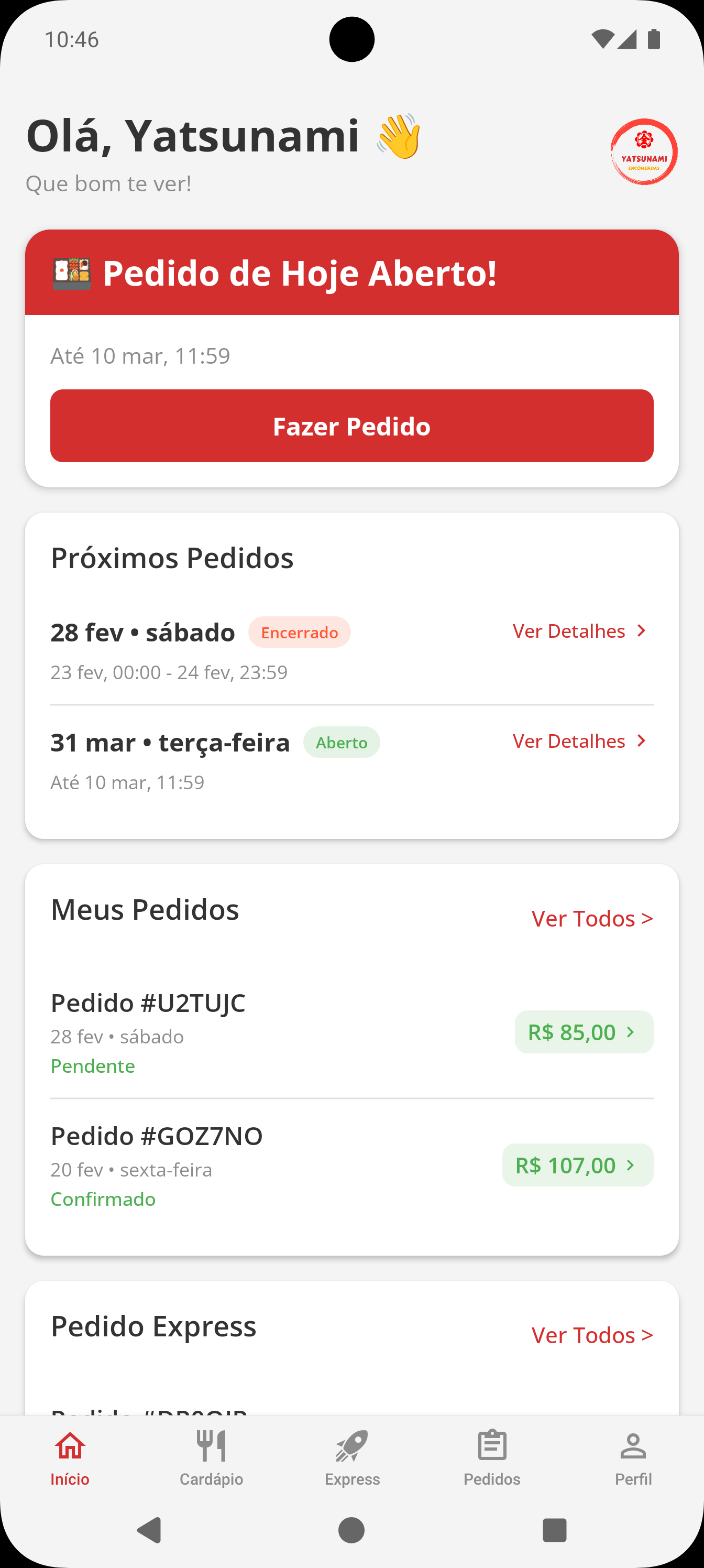704x1568 pixels.
Task: Expand details for order #GOZ7NO via chevron
Action: click(x=630, y=1165)
